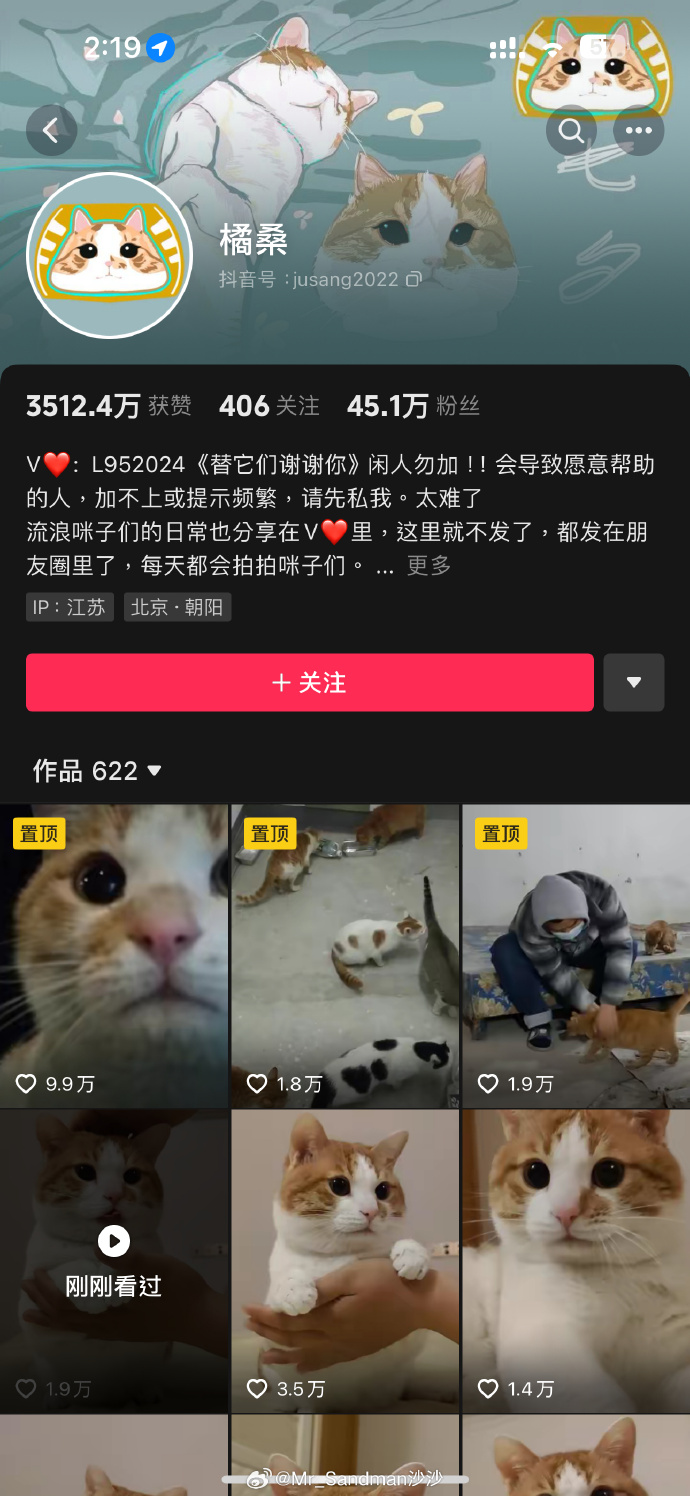
Task: Open the 橘桑 profile avatar
Action: click(x=109, y=256)
